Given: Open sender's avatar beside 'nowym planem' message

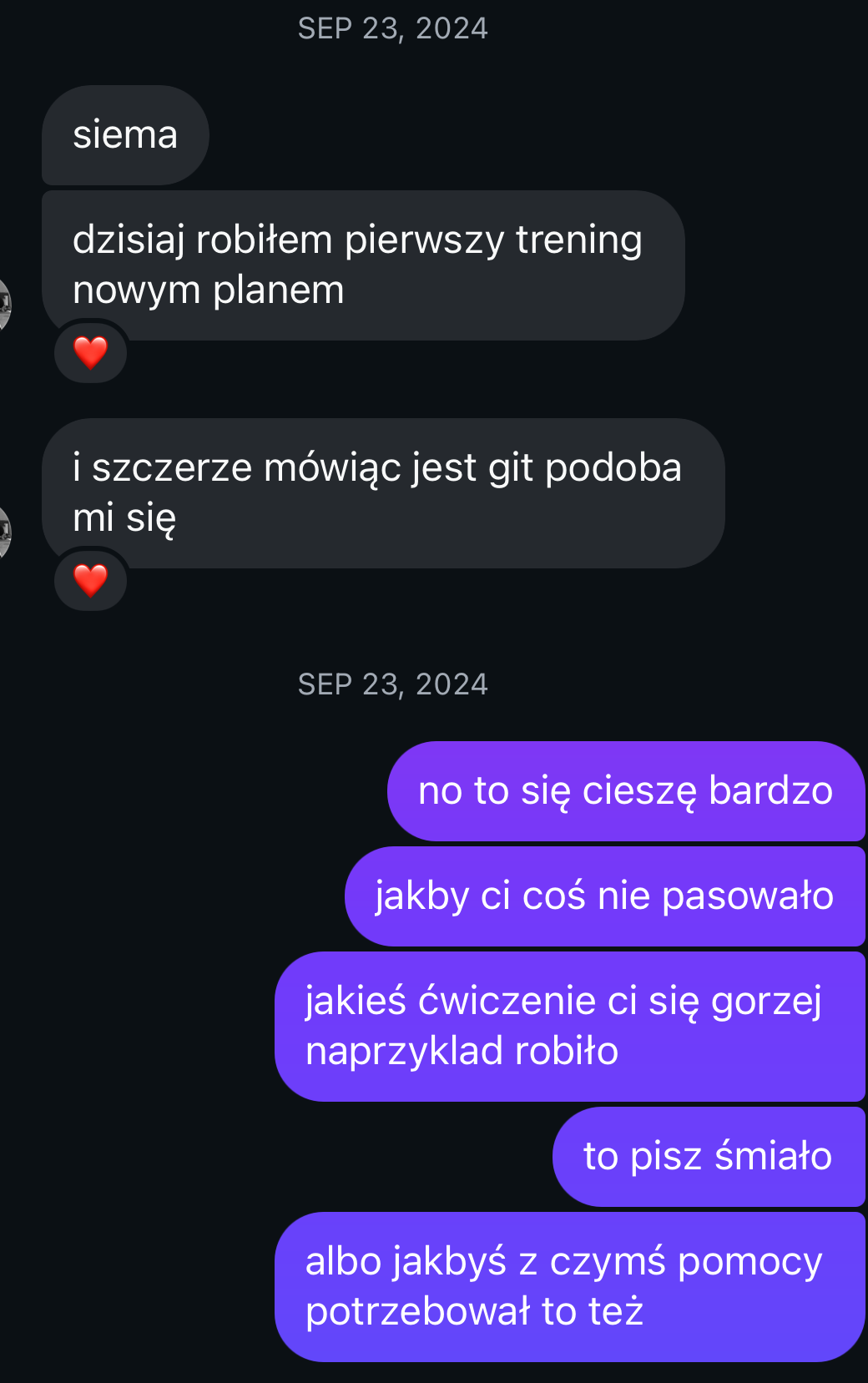Looking at the screenshot, I should [4, 305].
